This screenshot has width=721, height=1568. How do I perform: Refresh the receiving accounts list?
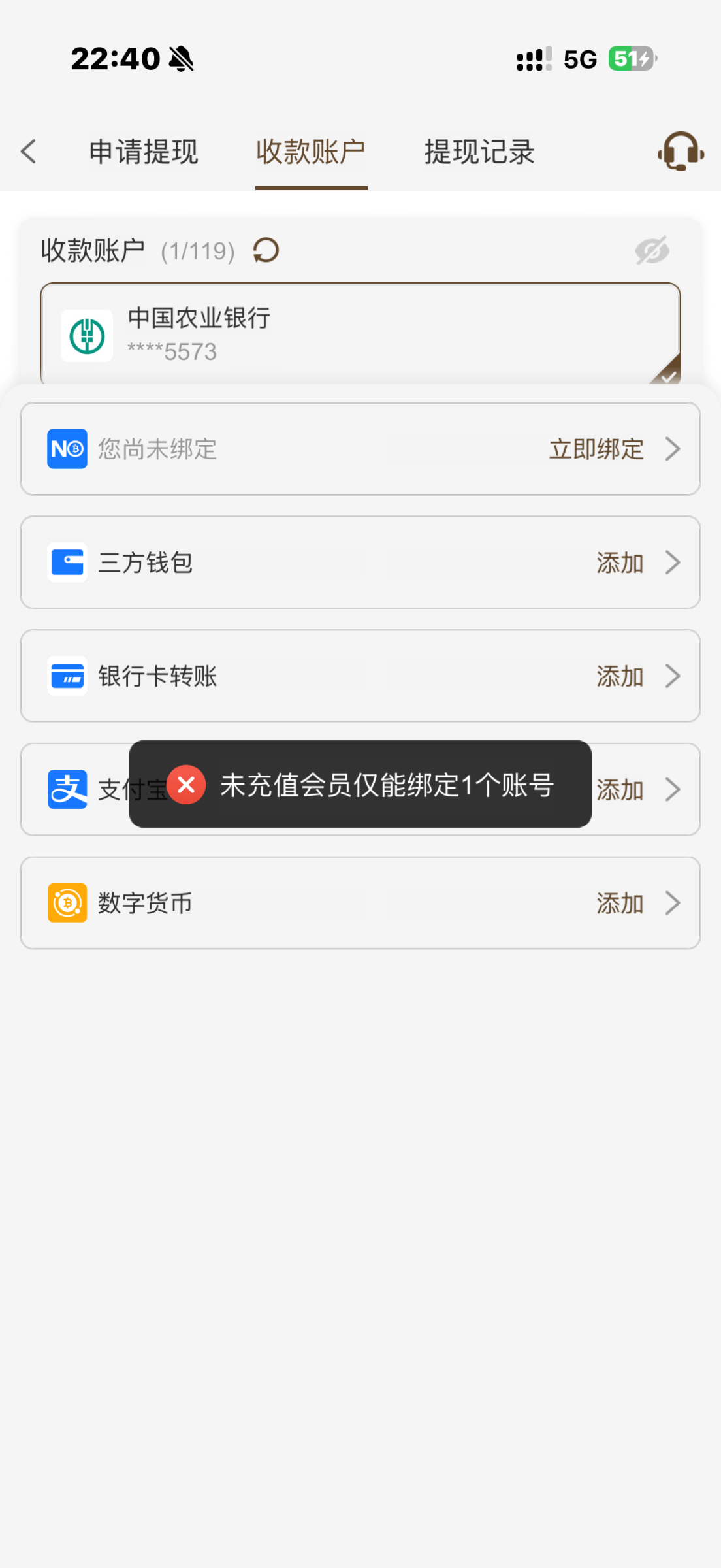265,250
